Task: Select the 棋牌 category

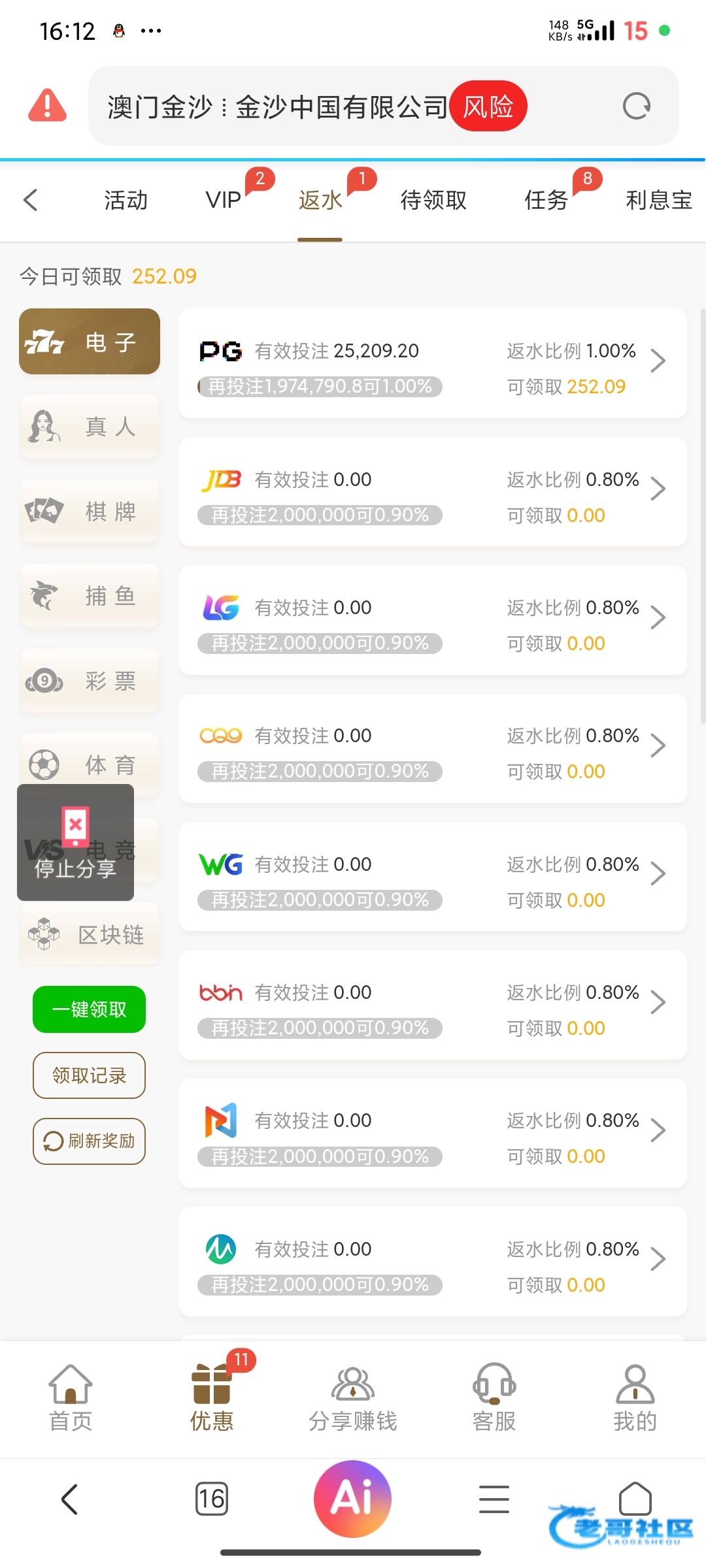Action: [x=90, y=511]
